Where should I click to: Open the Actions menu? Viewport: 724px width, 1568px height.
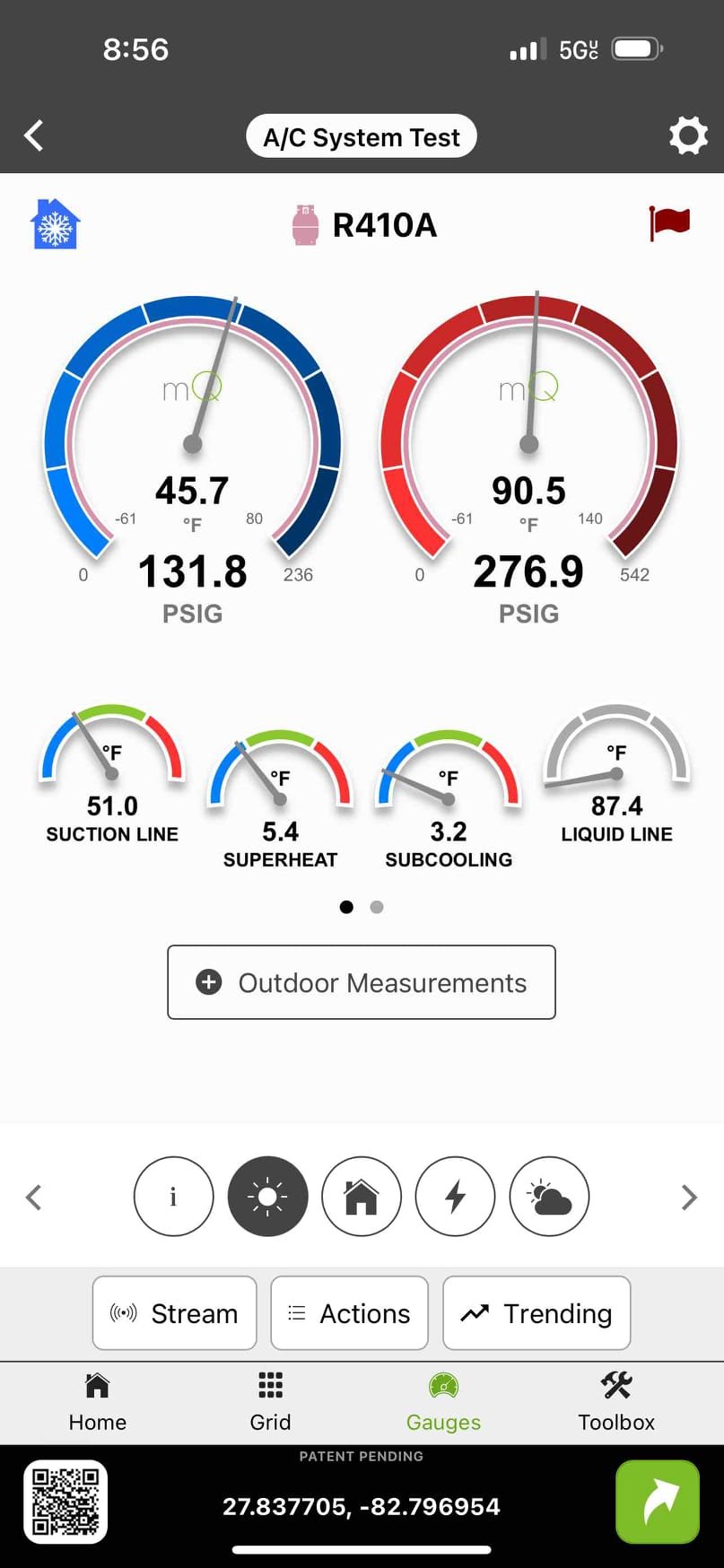[349, 1313]
